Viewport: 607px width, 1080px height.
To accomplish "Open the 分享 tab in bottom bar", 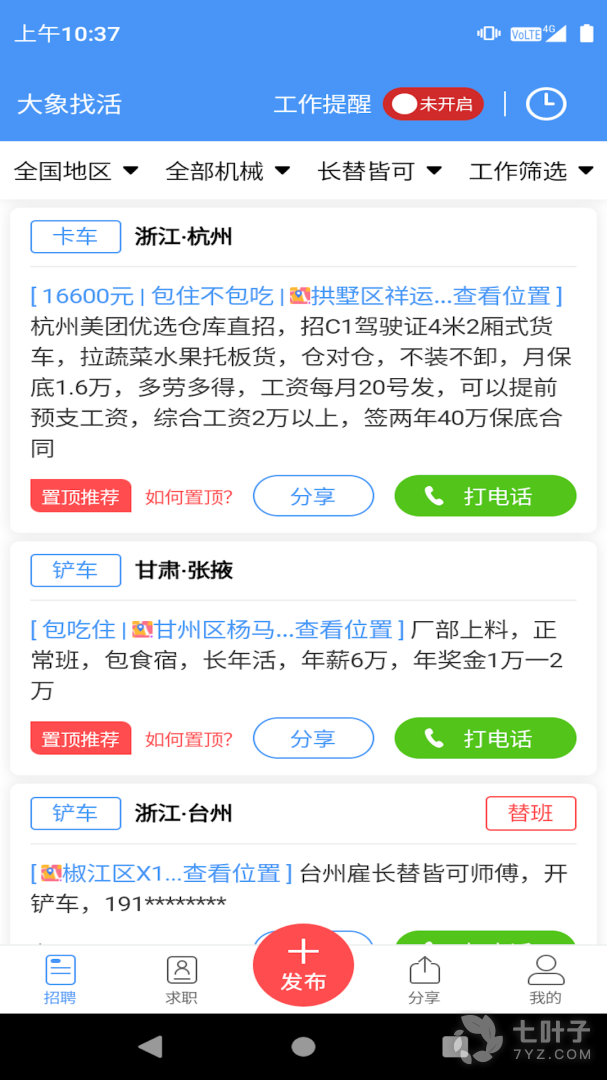I will (424, 979).
